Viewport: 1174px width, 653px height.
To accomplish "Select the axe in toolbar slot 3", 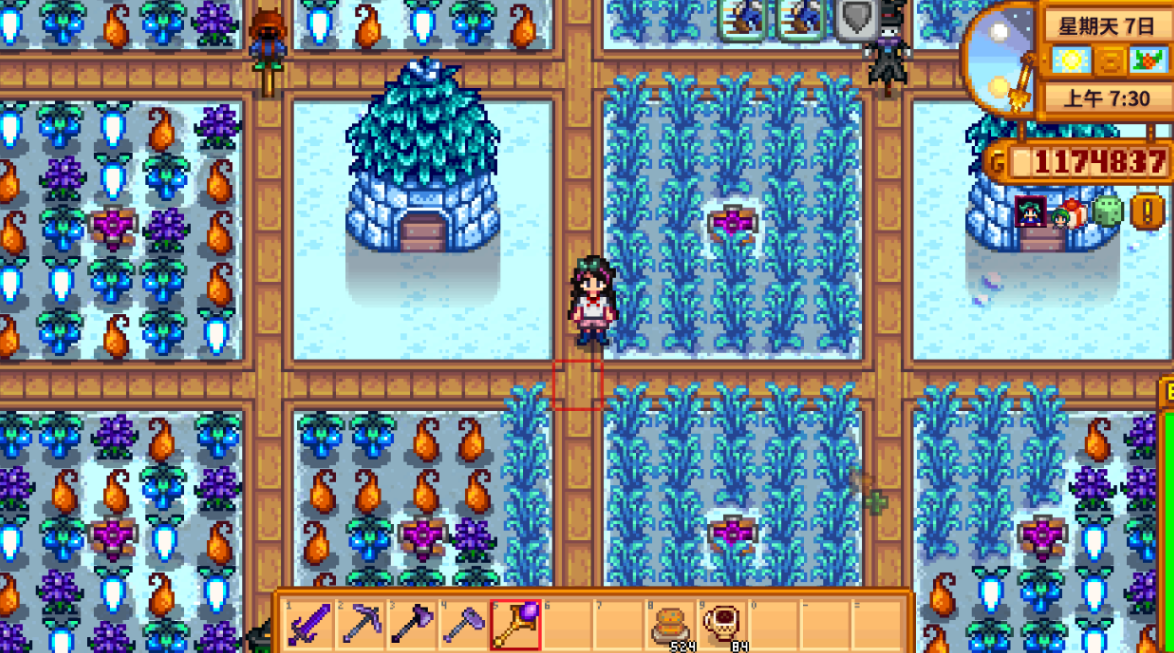I will tap(412, 626).
